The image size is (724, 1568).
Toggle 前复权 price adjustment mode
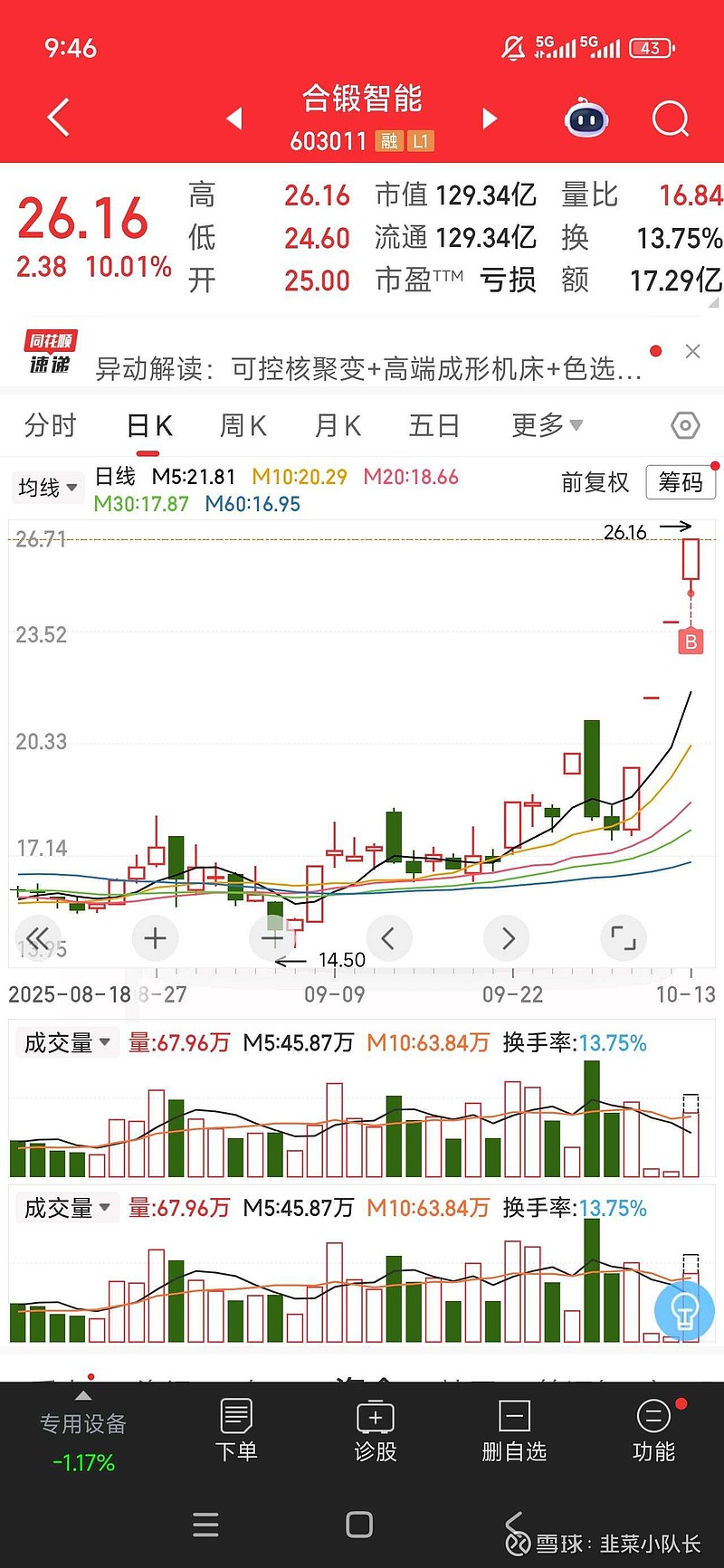pyautogui.click(x=595, y=483)
